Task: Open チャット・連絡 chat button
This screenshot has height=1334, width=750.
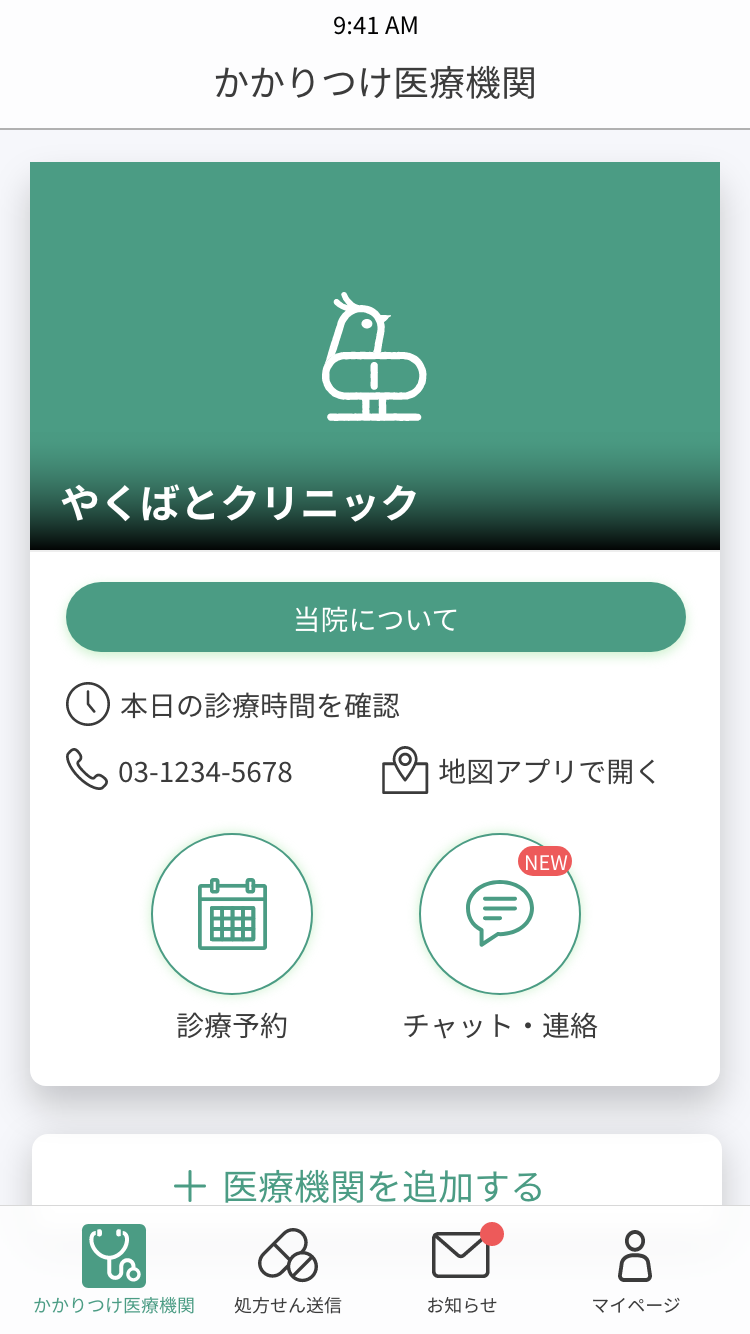Action: pyautogui.click(x=500, y=914)
